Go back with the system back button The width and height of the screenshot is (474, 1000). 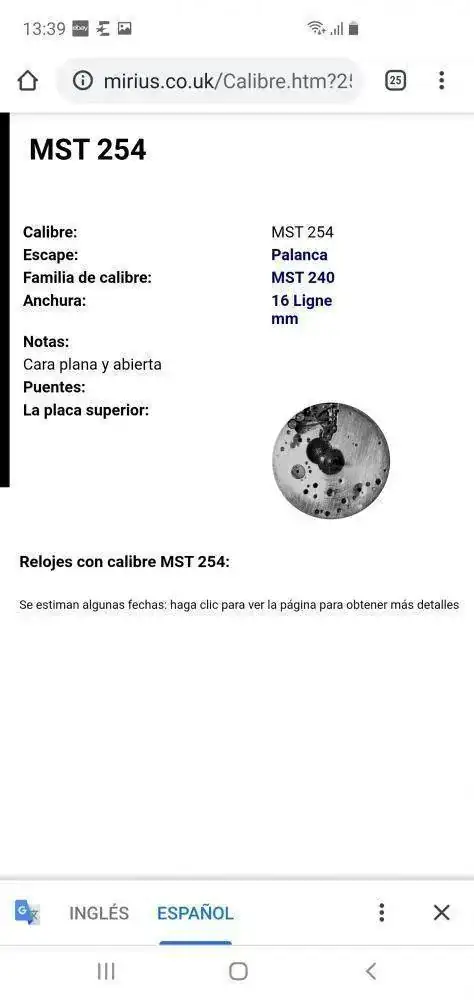[x=371, y=971]
